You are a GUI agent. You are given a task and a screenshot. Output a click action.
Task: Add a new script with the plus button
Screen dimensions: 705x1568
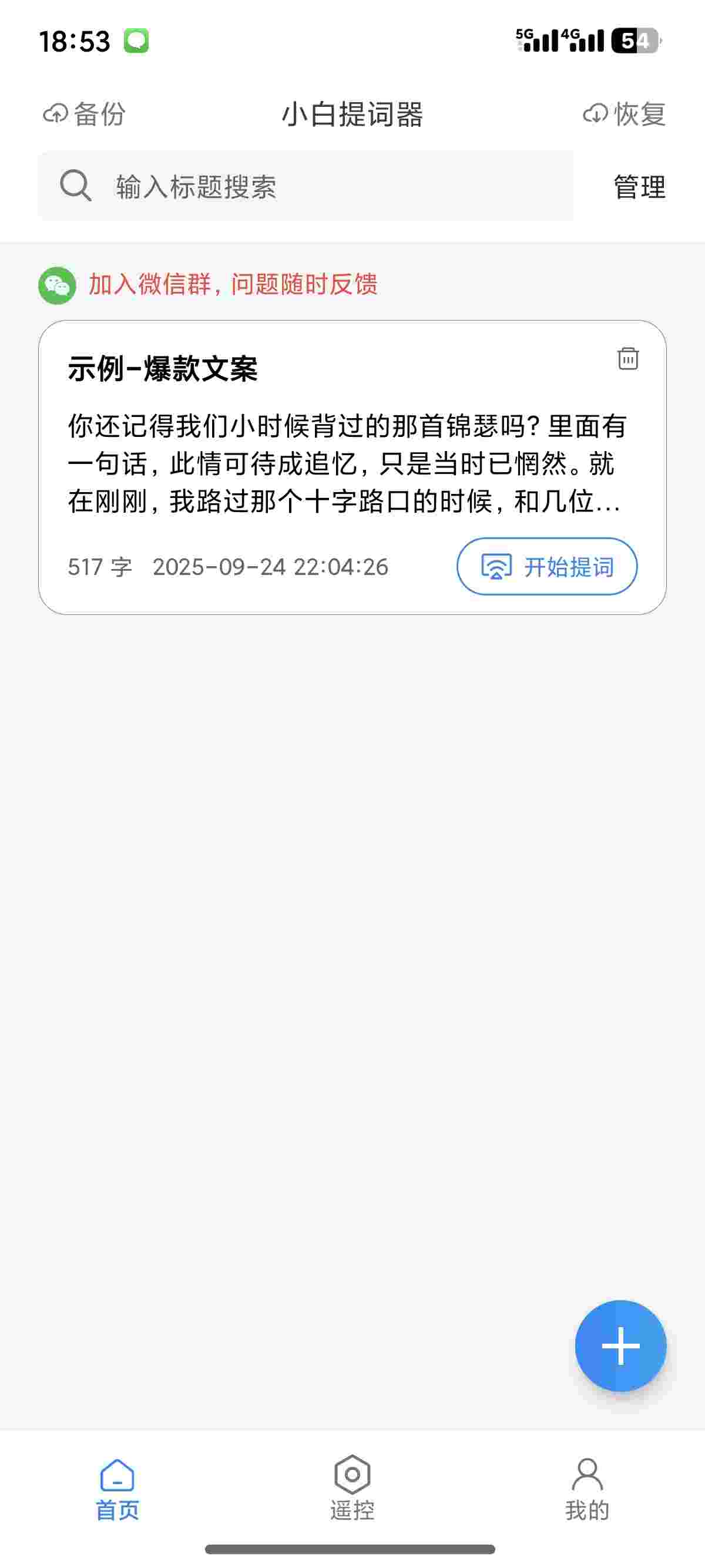pyautogui.click(x=620, y=1346)
